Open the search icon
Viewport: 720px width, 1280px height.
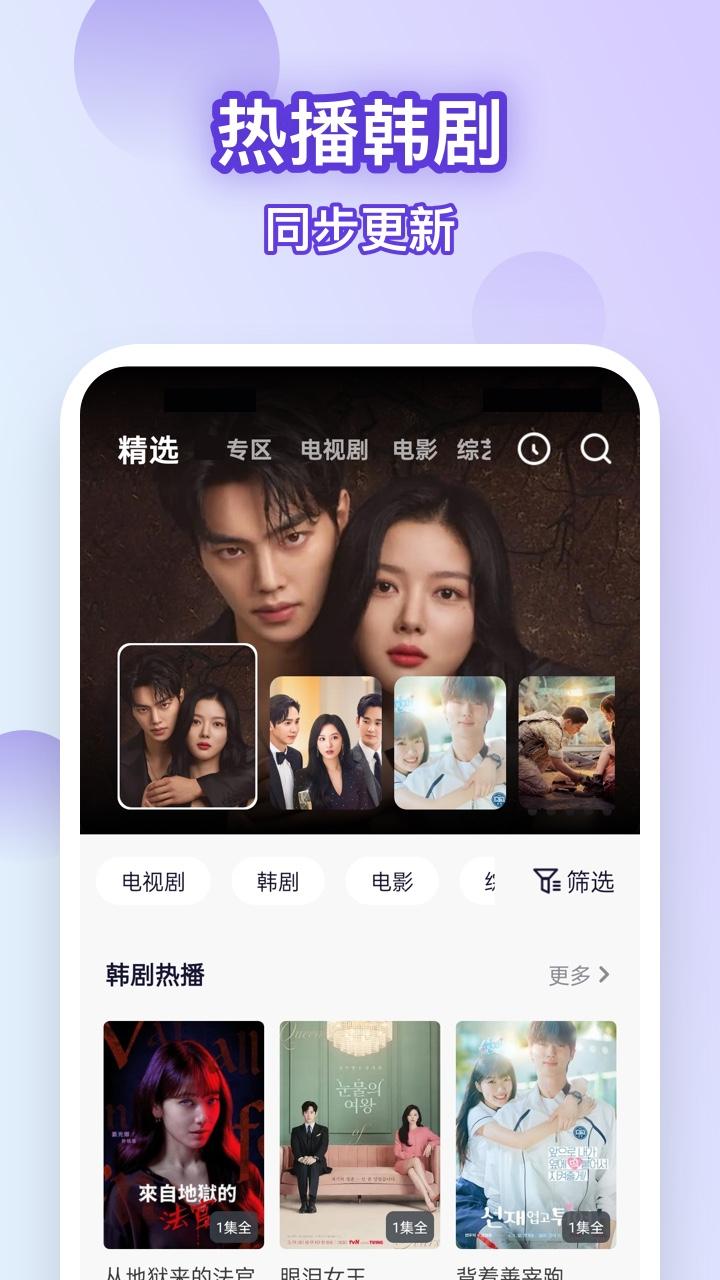597,451
